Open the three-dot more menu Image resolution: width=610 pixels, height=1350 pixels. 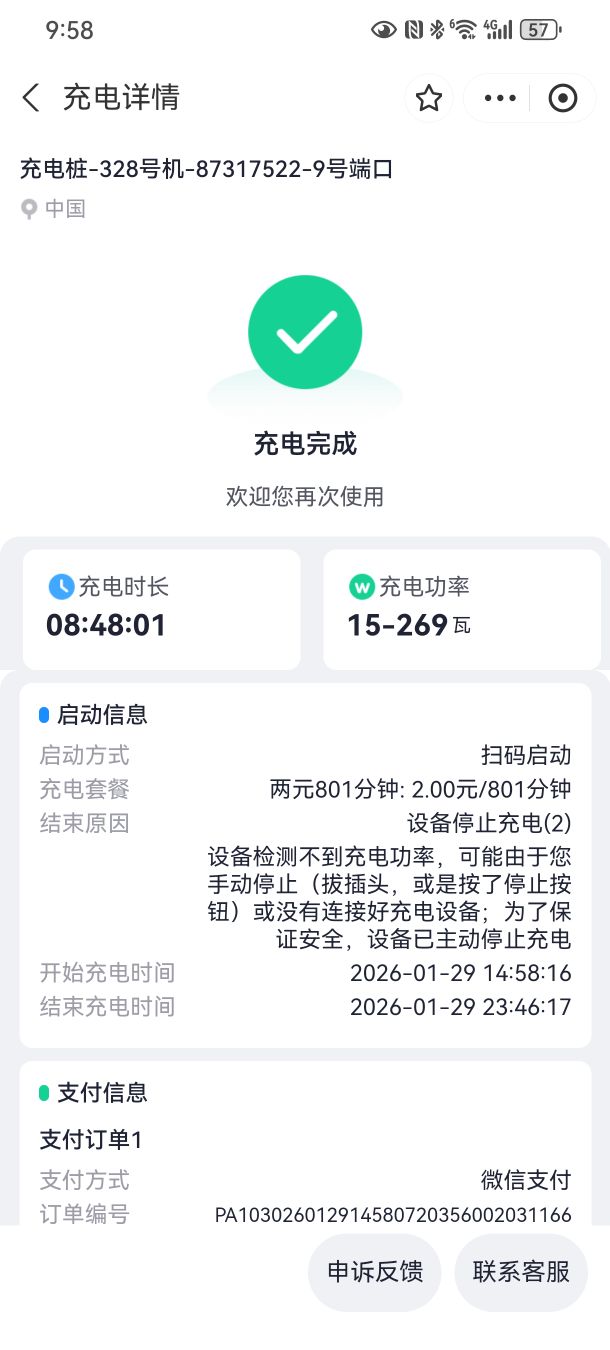click(500, 98)
